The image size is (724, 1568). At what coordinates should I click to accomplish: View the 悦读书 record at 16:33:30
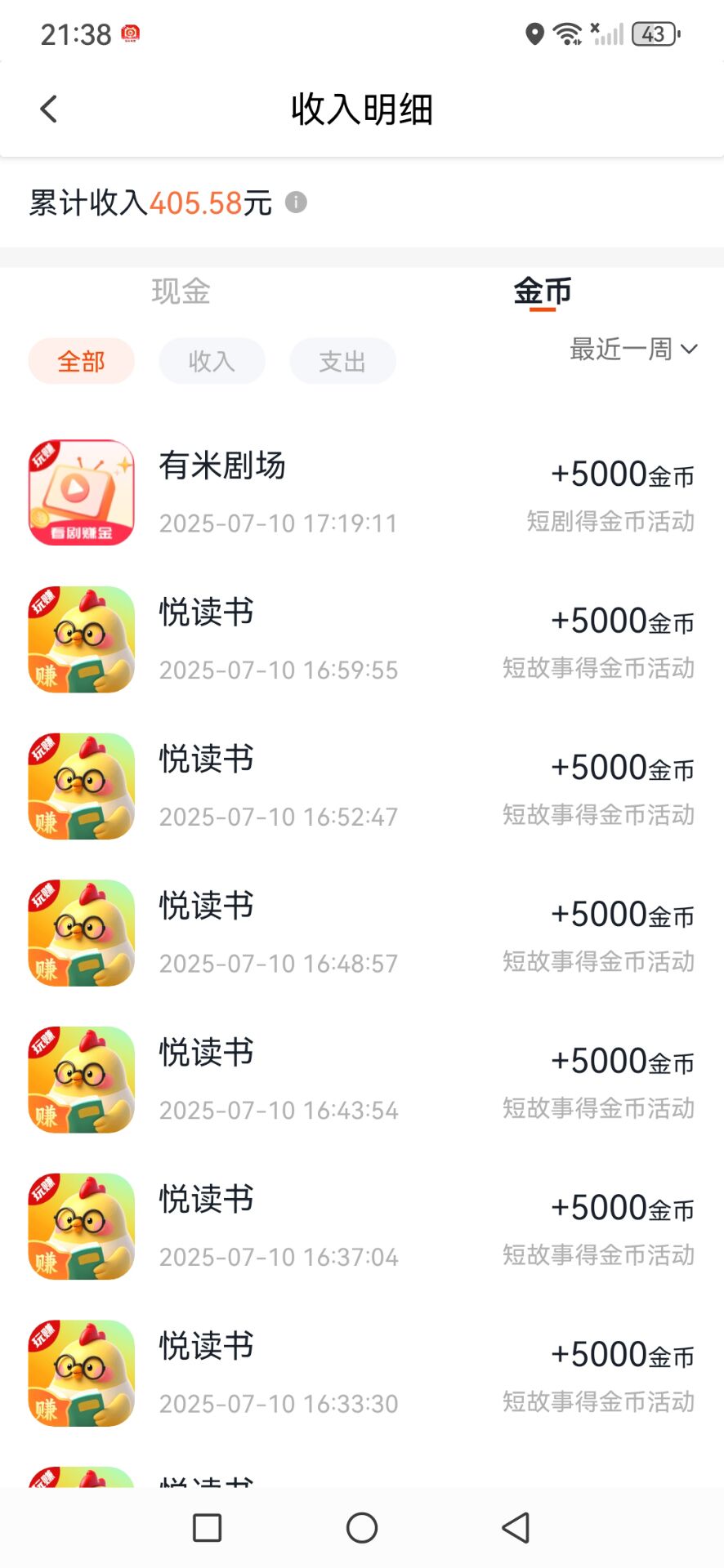pyautogui.click(x=361, y=1374)
